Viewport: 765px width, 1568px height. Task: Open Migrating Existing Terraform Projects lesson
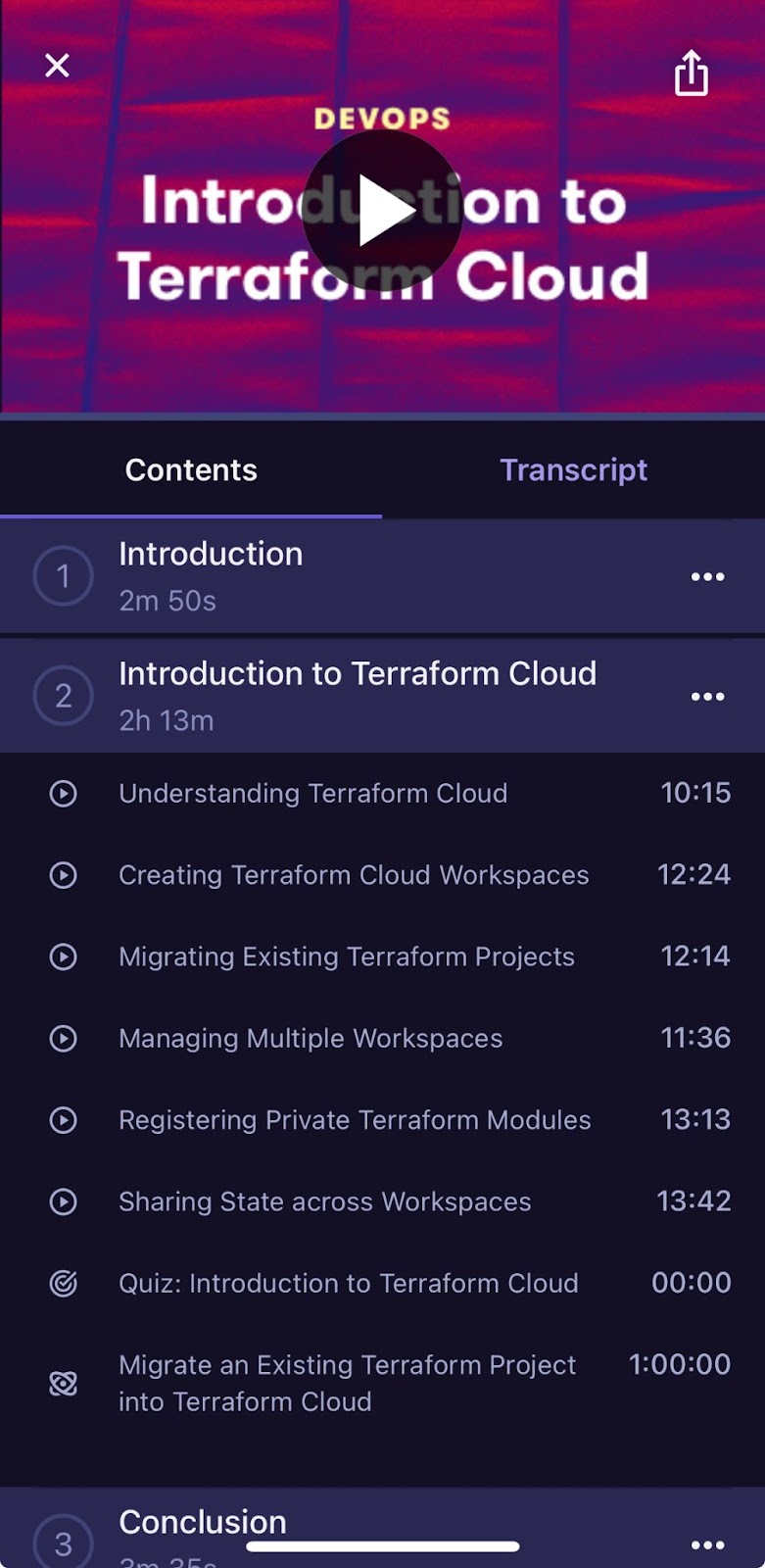346,956
